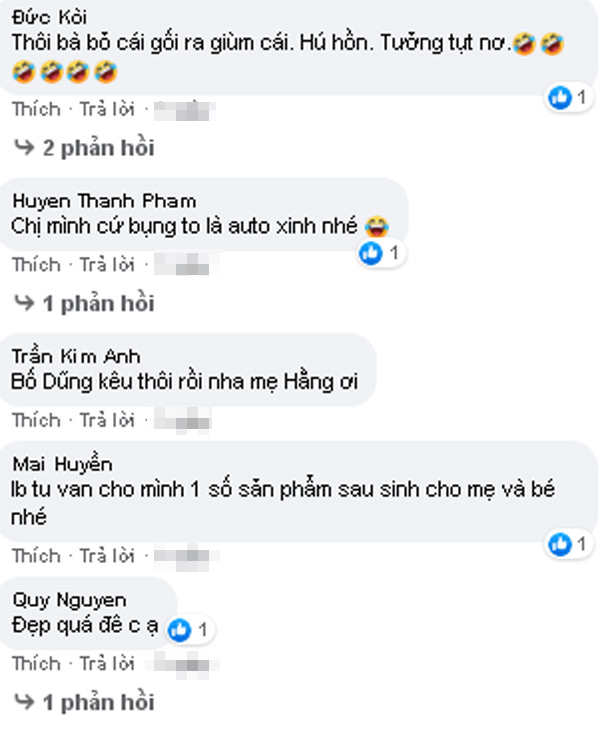This screenshot has height=732, width=600.
Task: Reply to Trần Kim Anh's comment
Action: click(106, 419)
